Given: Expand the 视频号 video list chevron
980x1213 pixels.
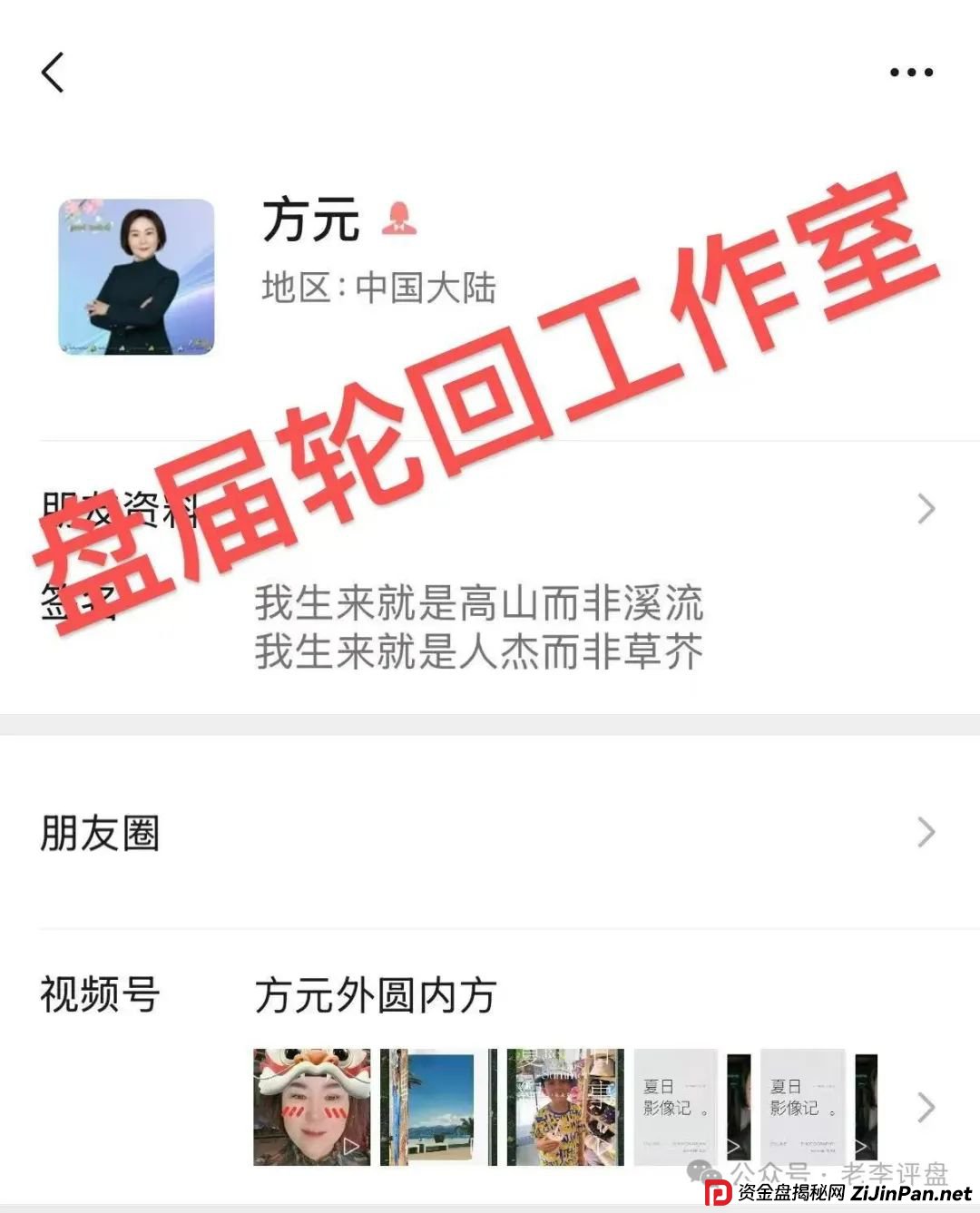Looking at the screenshot, I should click(x=924, y=1107).
